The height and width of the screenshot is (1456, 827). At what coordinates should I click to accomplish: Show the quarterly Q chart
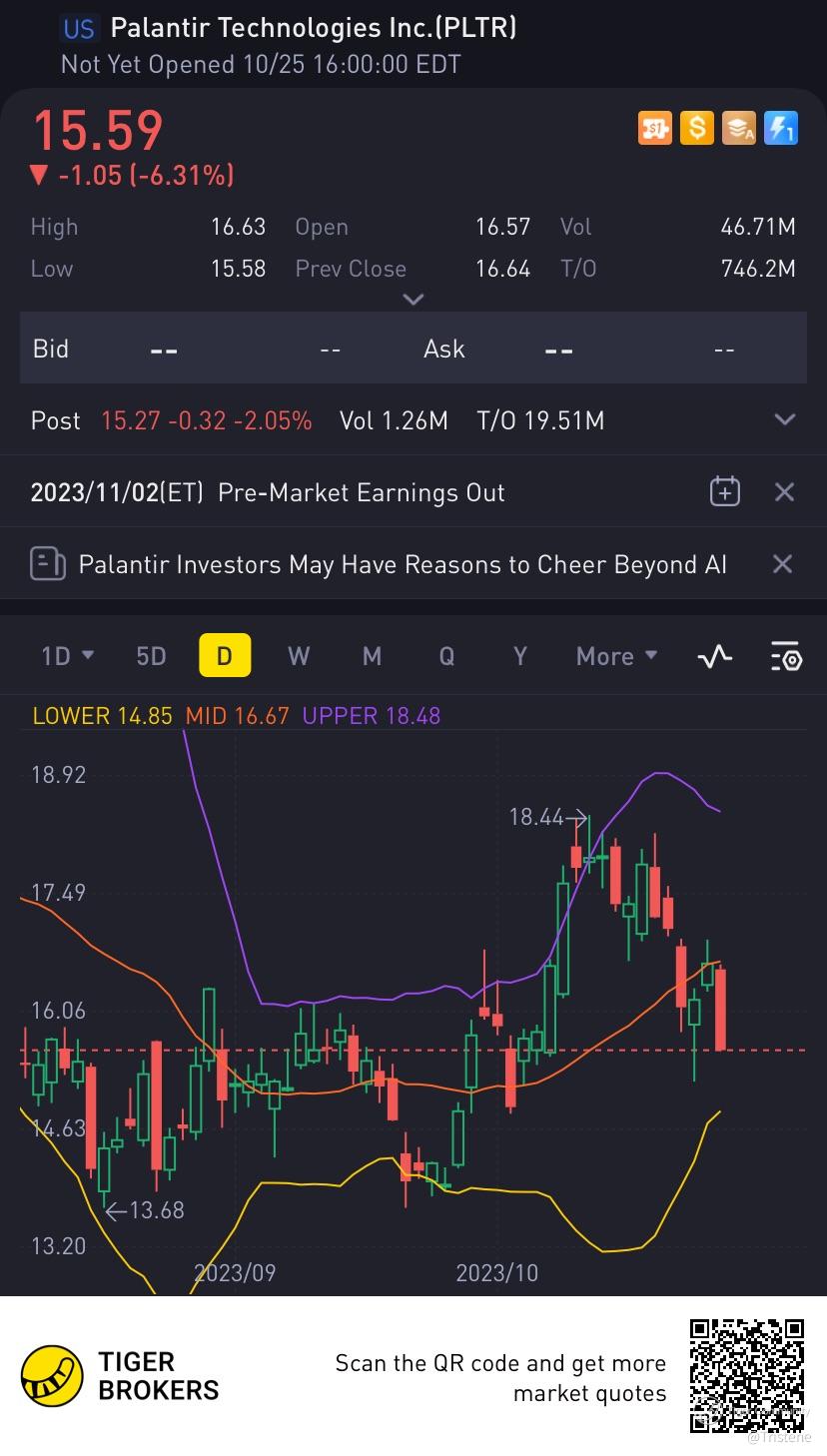(x=445, y=656)
